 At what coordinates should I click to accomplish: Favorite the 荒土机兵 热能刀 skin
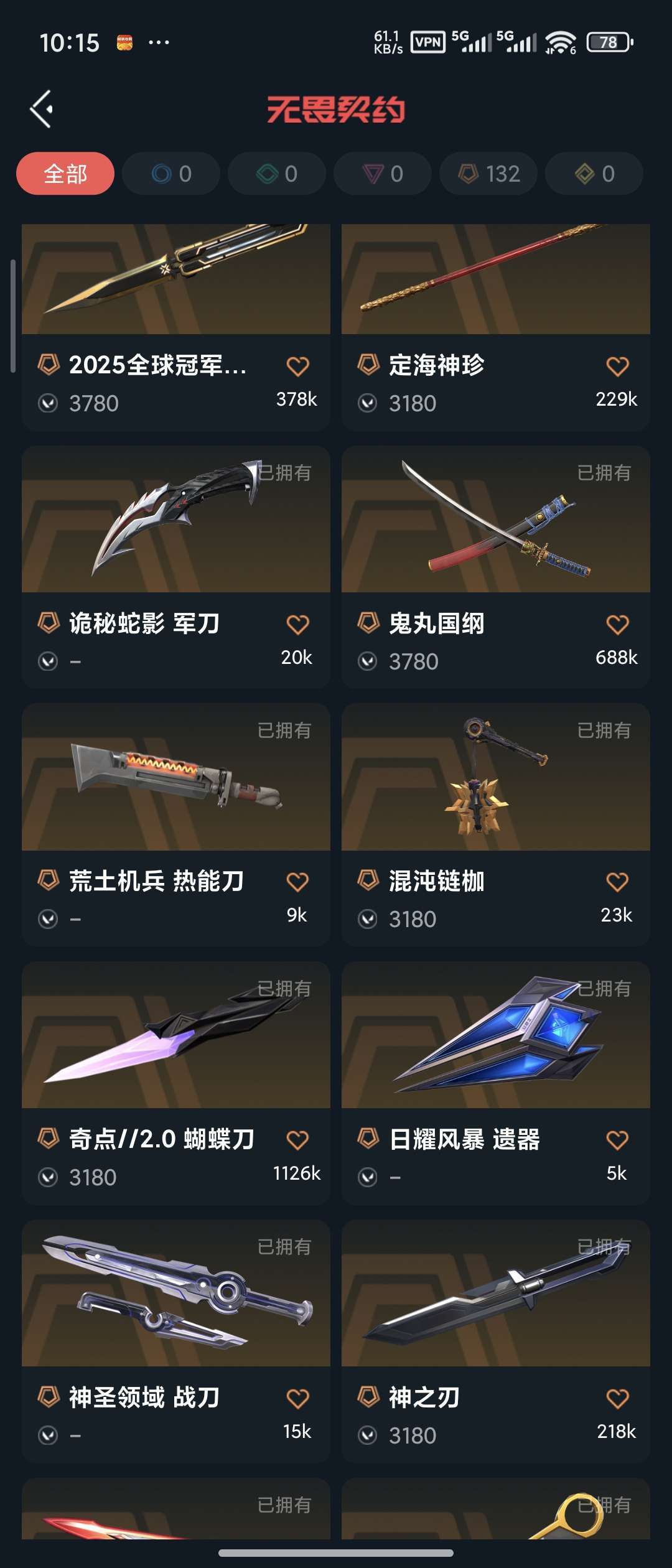[x=297, y=882]
